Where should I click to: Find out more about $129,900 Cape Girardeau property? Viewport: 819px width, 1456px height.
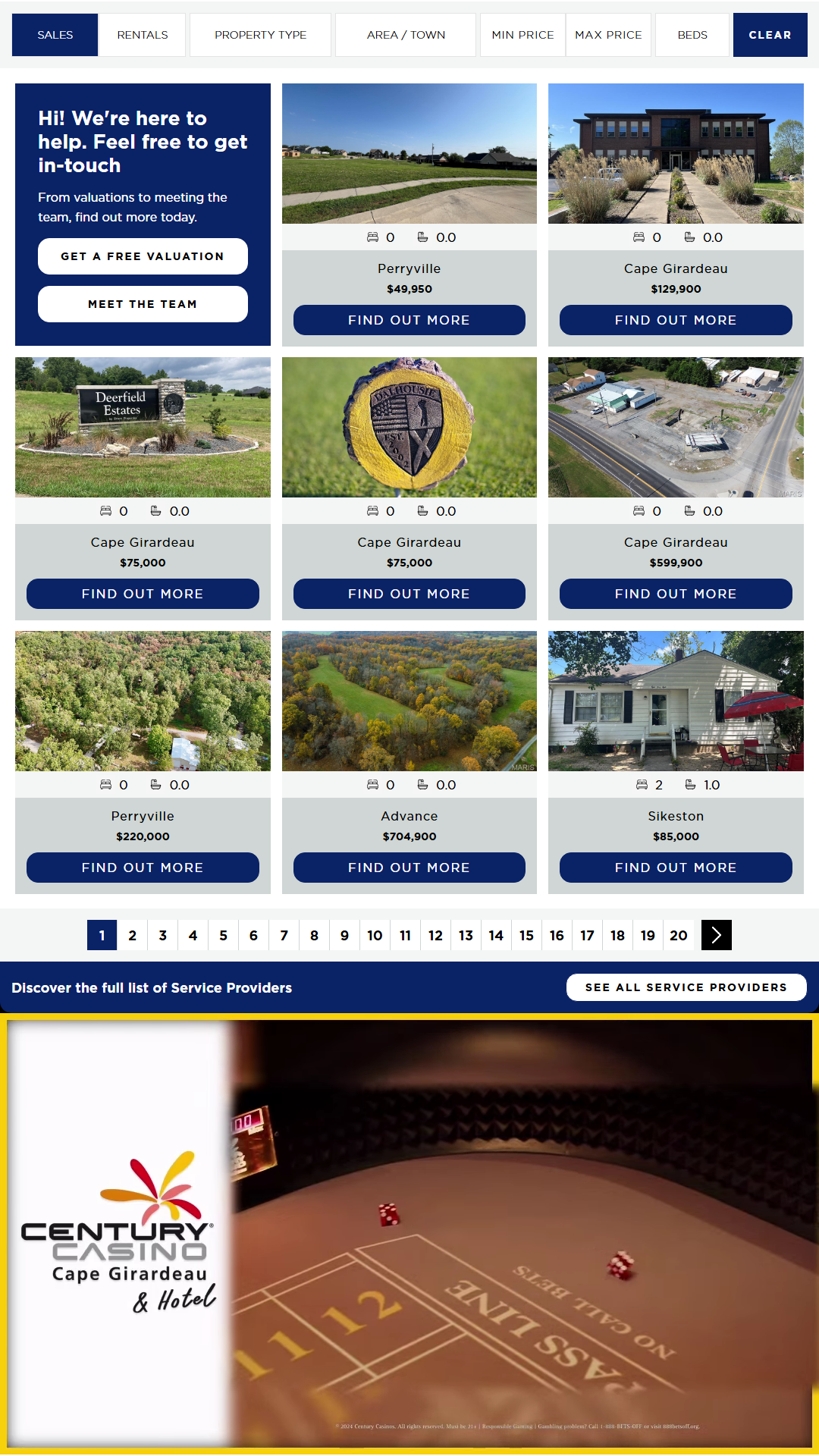(676, 320)
